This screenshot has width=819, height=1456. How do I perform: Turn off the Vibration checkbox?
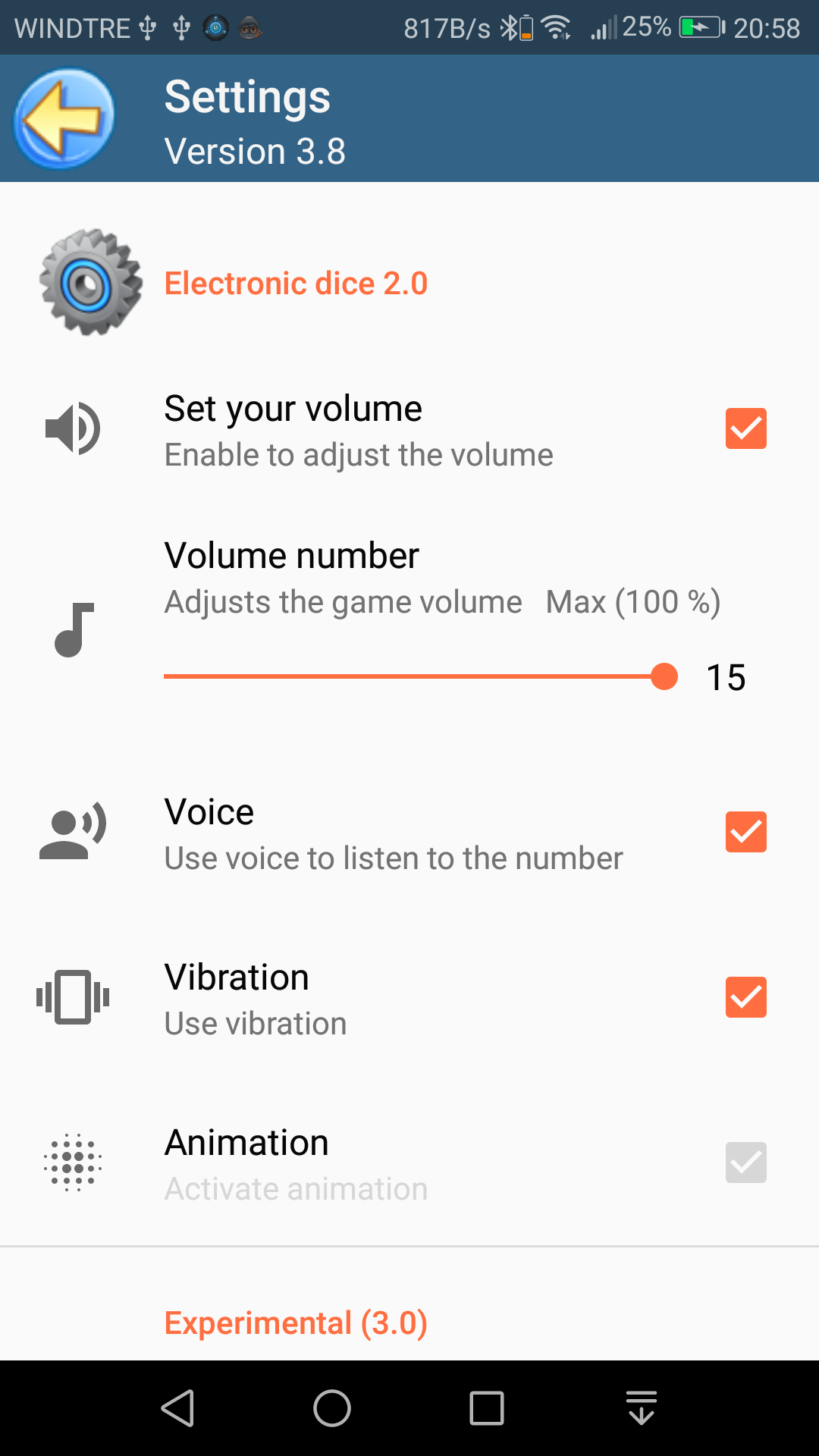(745, 997)
